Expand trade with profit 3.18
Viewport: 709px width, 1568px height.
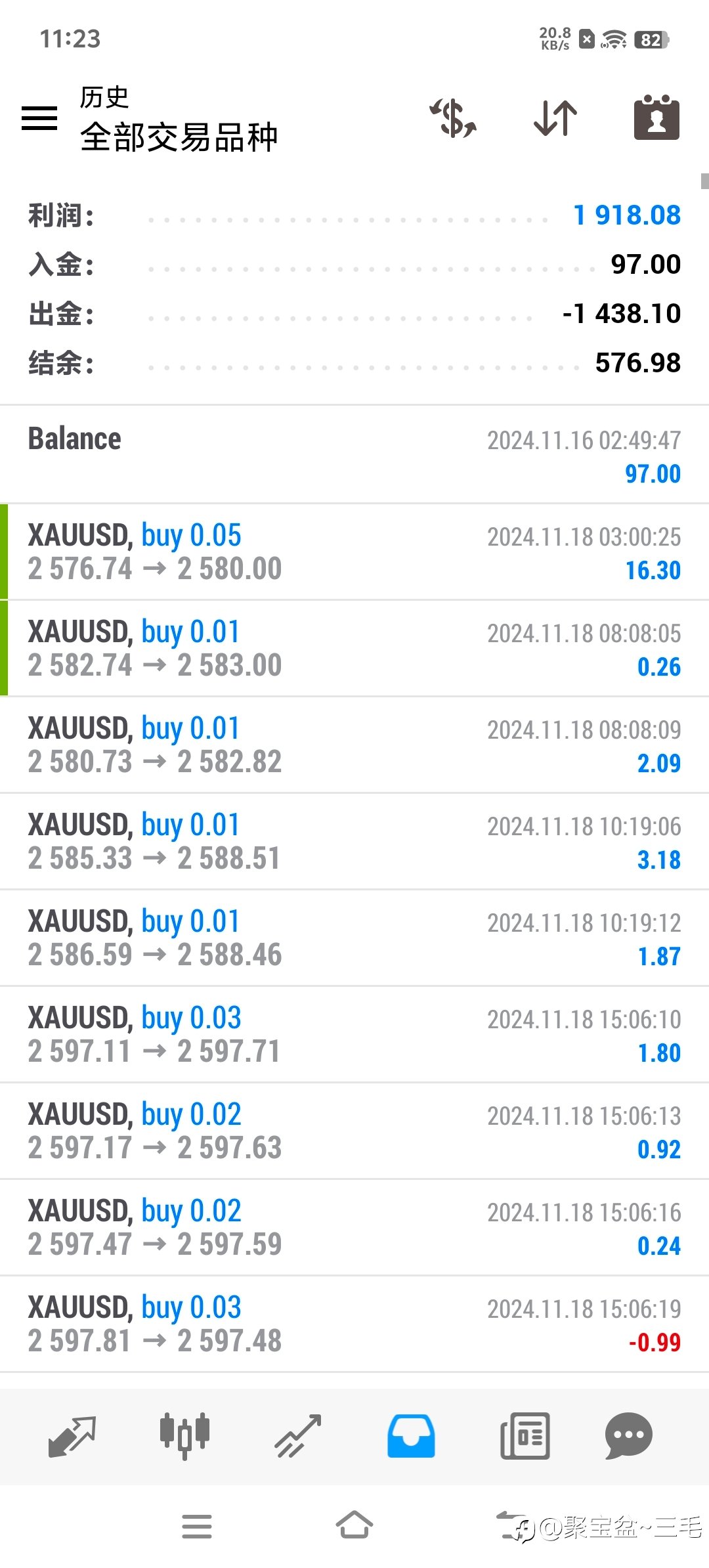tap(354, 842)
